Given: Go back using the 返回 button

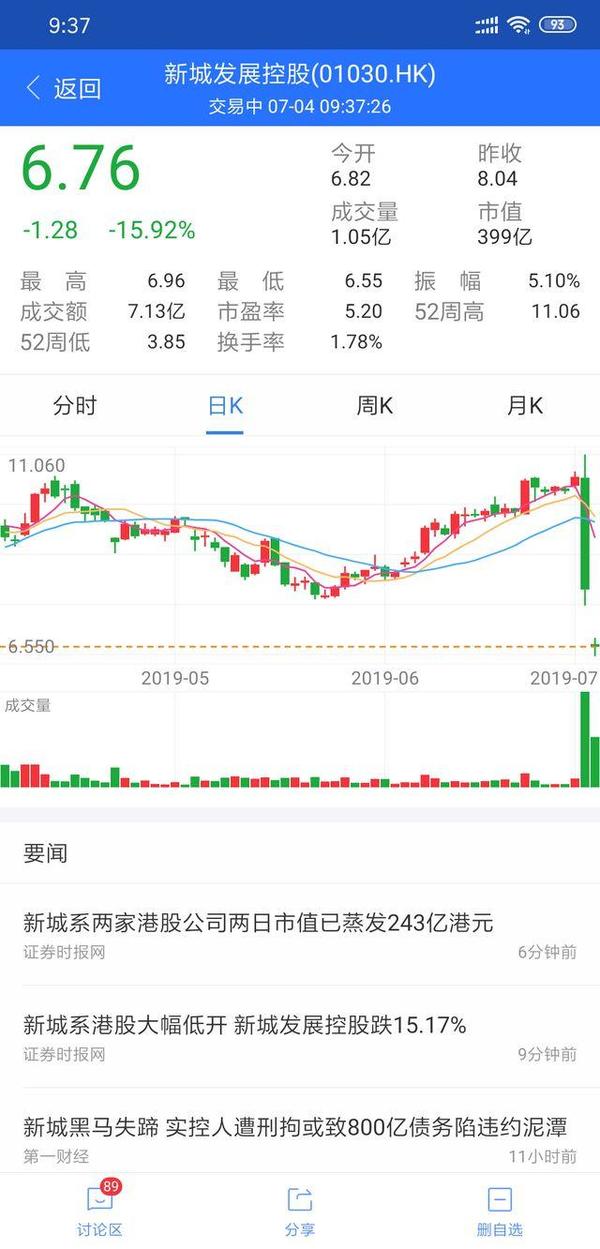Looking at the screenshot, I should click(64, 89).
